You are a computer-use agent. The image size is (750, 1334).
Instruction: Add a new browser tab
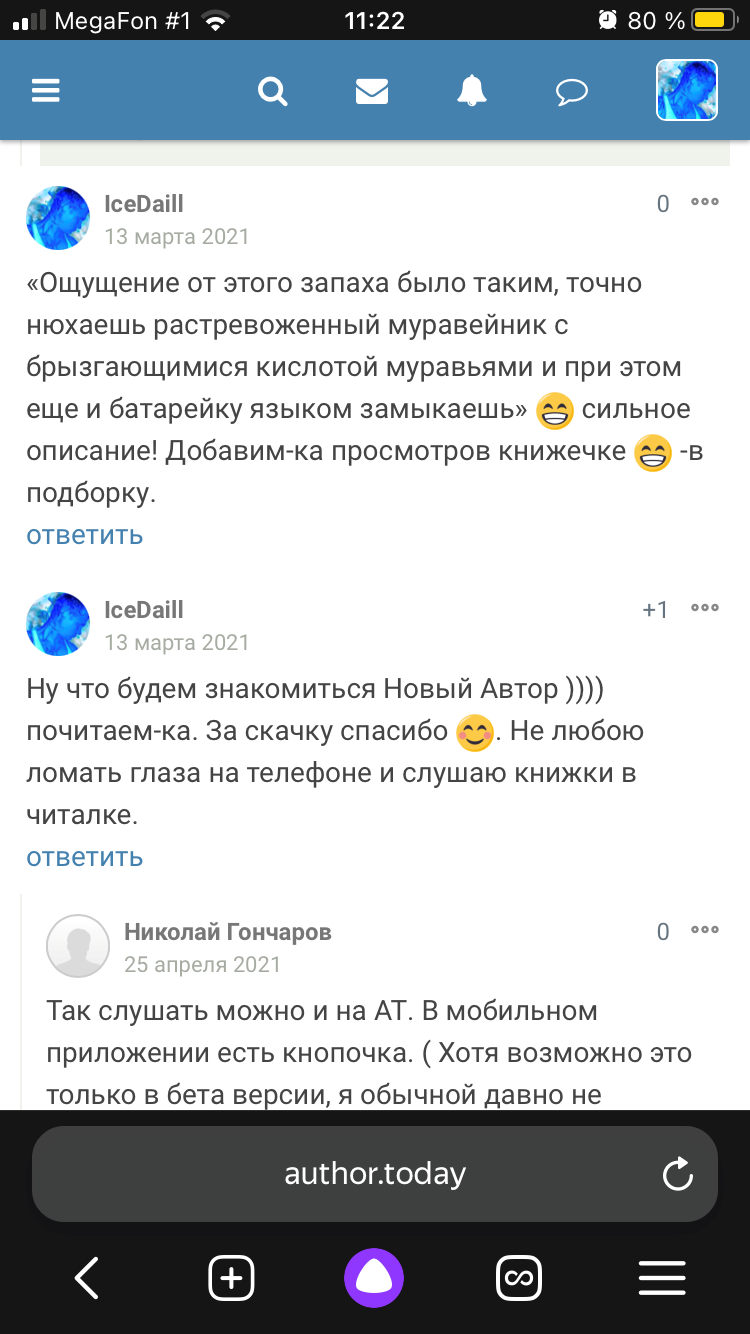231,1278
